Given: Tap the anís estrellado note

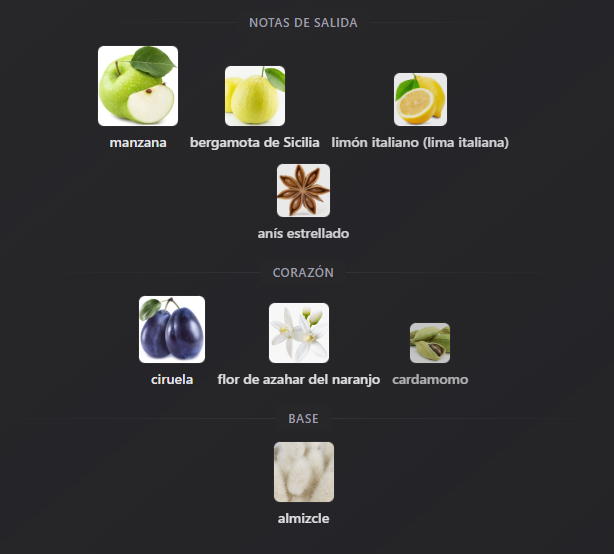Looking at the screenshot, I should [x=303, y=191].
